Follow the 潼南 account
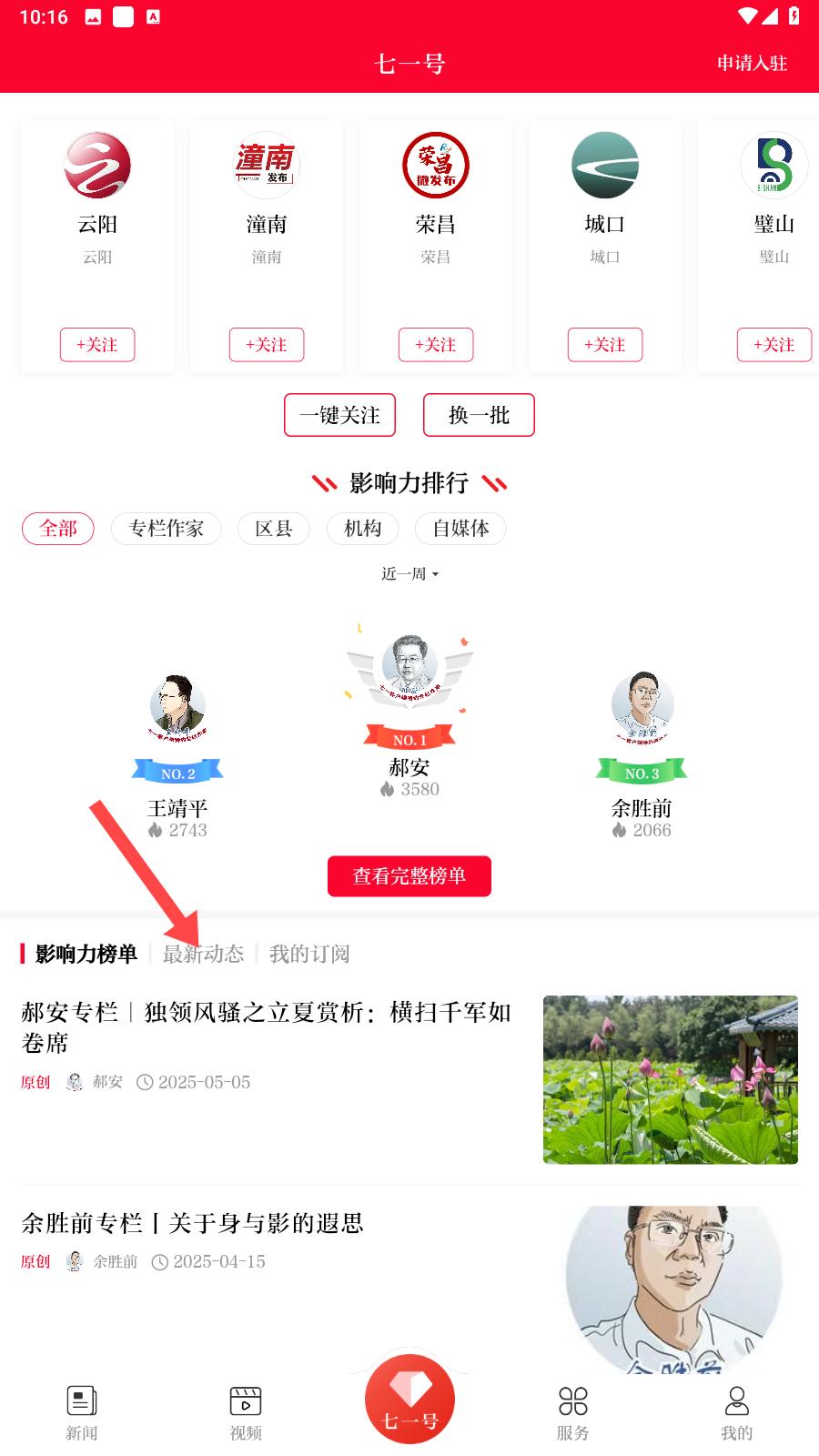This screenshot has height=1456, width=819. 267,345
